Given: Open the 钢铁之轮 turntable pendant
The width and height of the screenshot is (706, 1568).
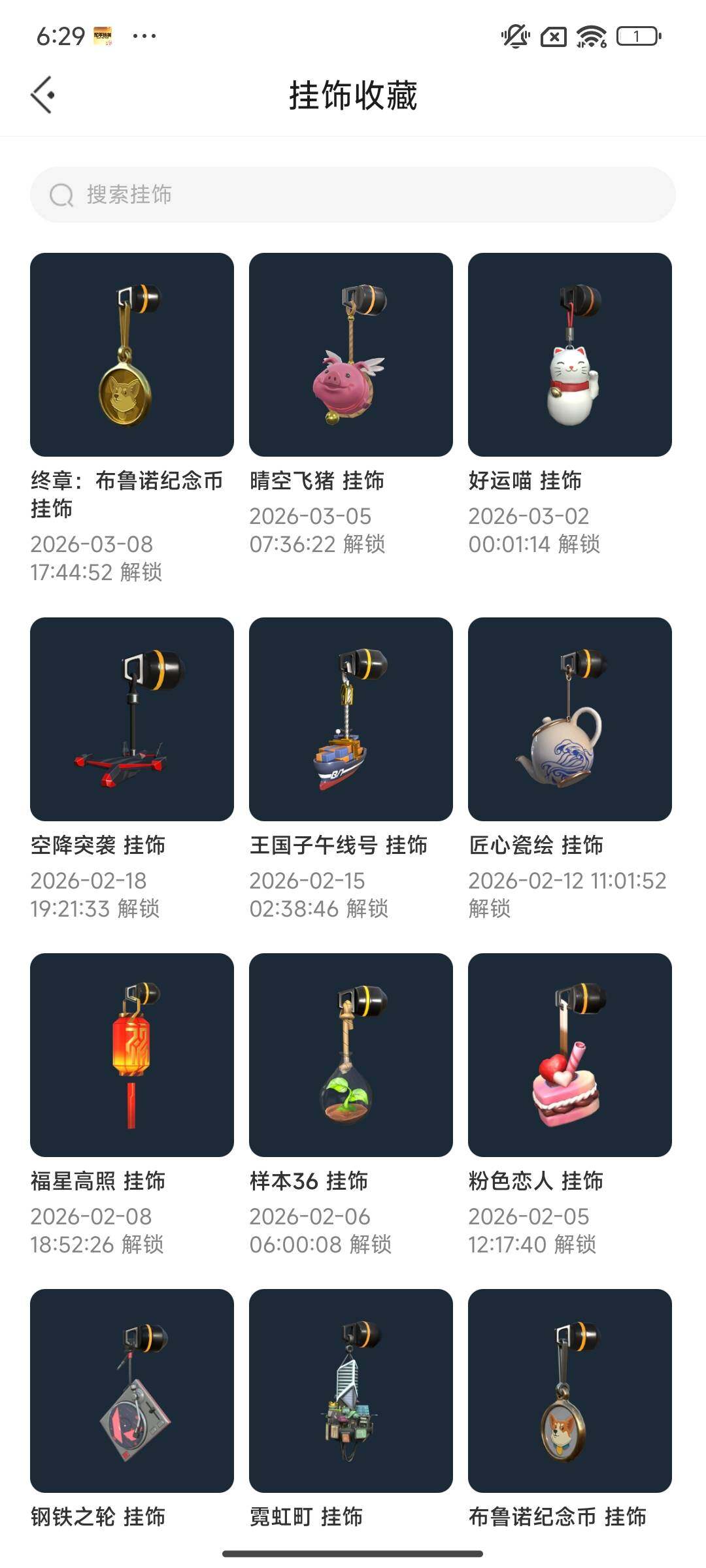Looking at the screenshot, I should pos(131,1405).
